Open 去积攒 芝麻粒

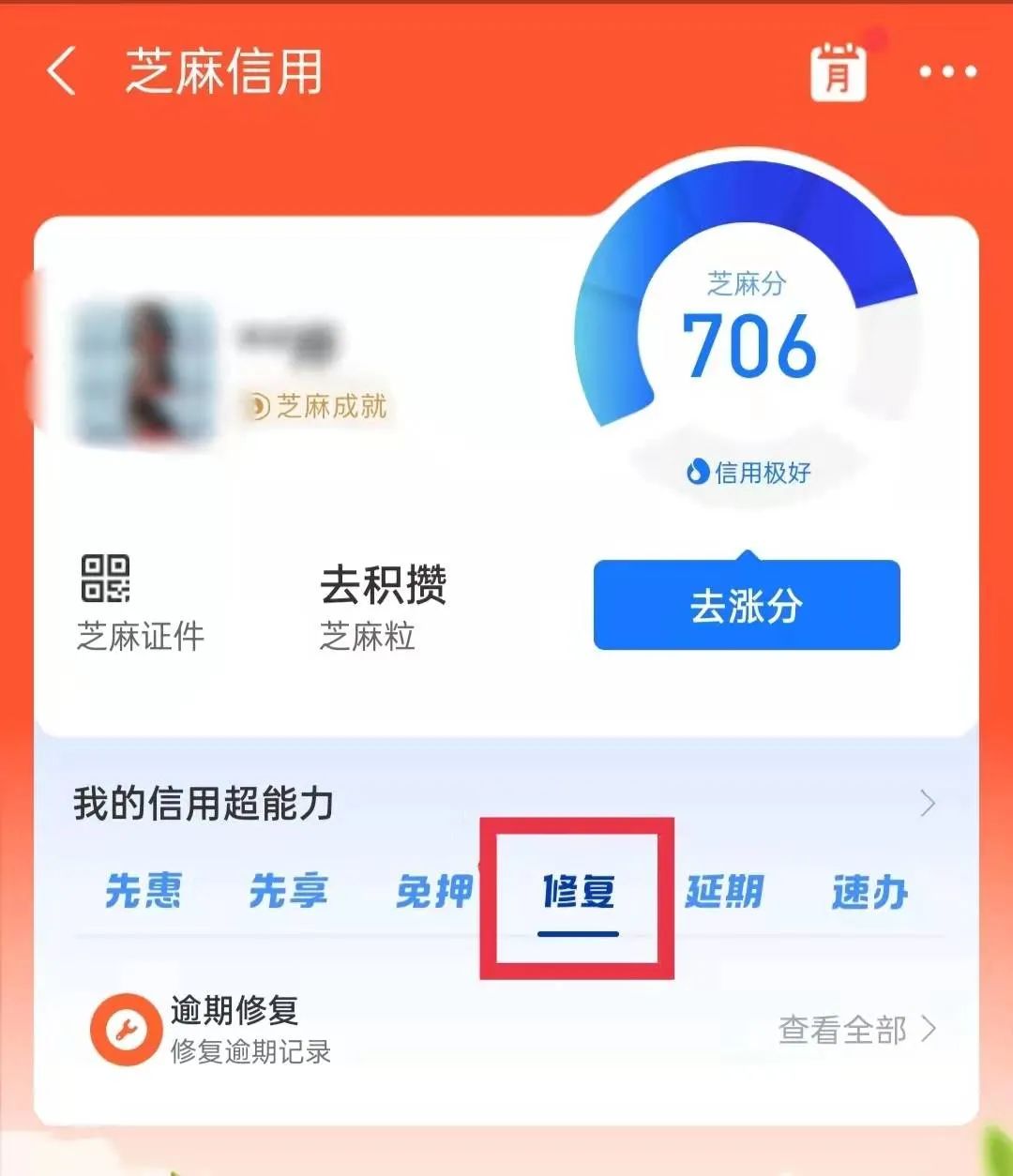[x=383, y=606]
